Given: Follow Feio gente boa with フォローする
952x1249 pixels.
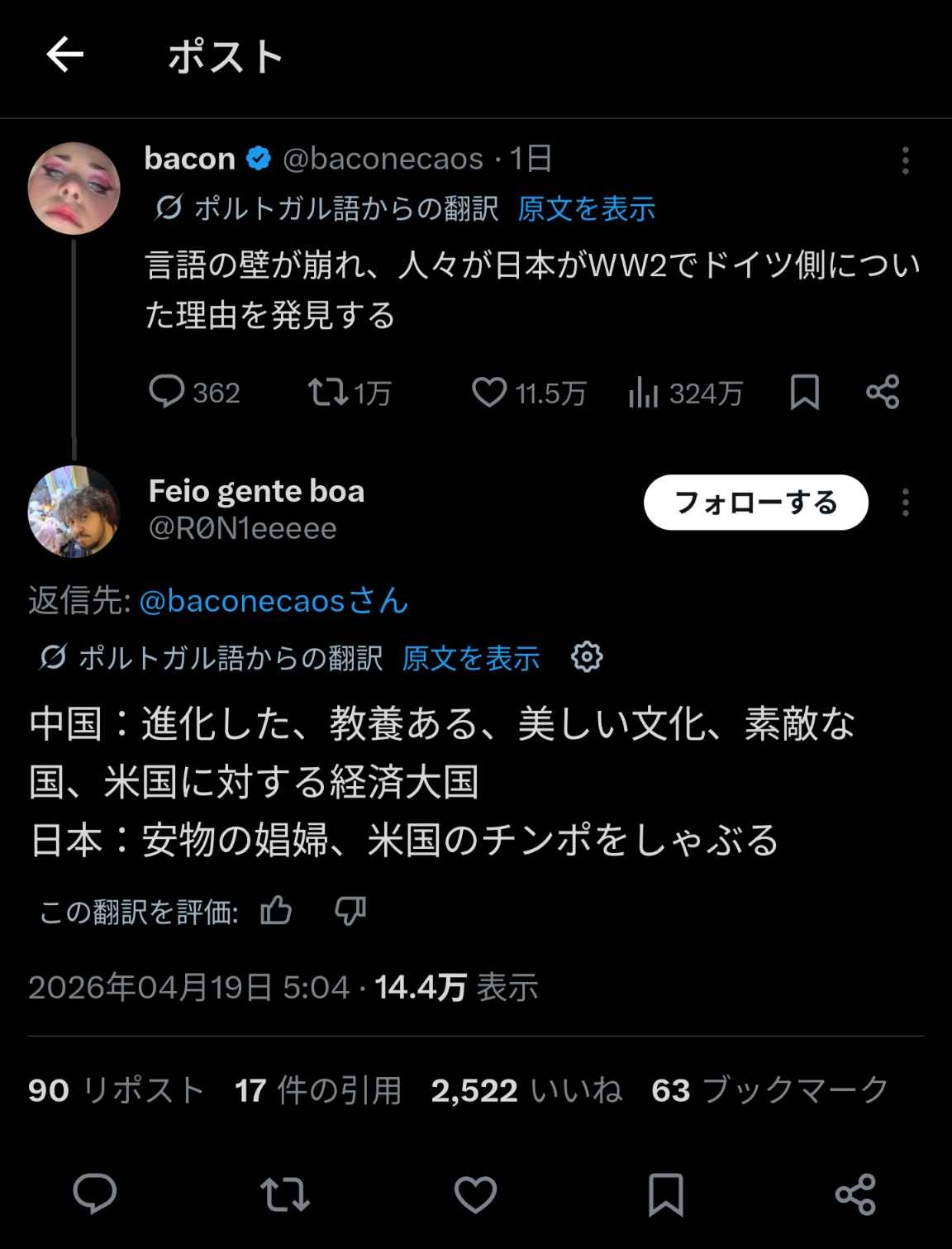Looking at the screenshot, I should point(755,503).
